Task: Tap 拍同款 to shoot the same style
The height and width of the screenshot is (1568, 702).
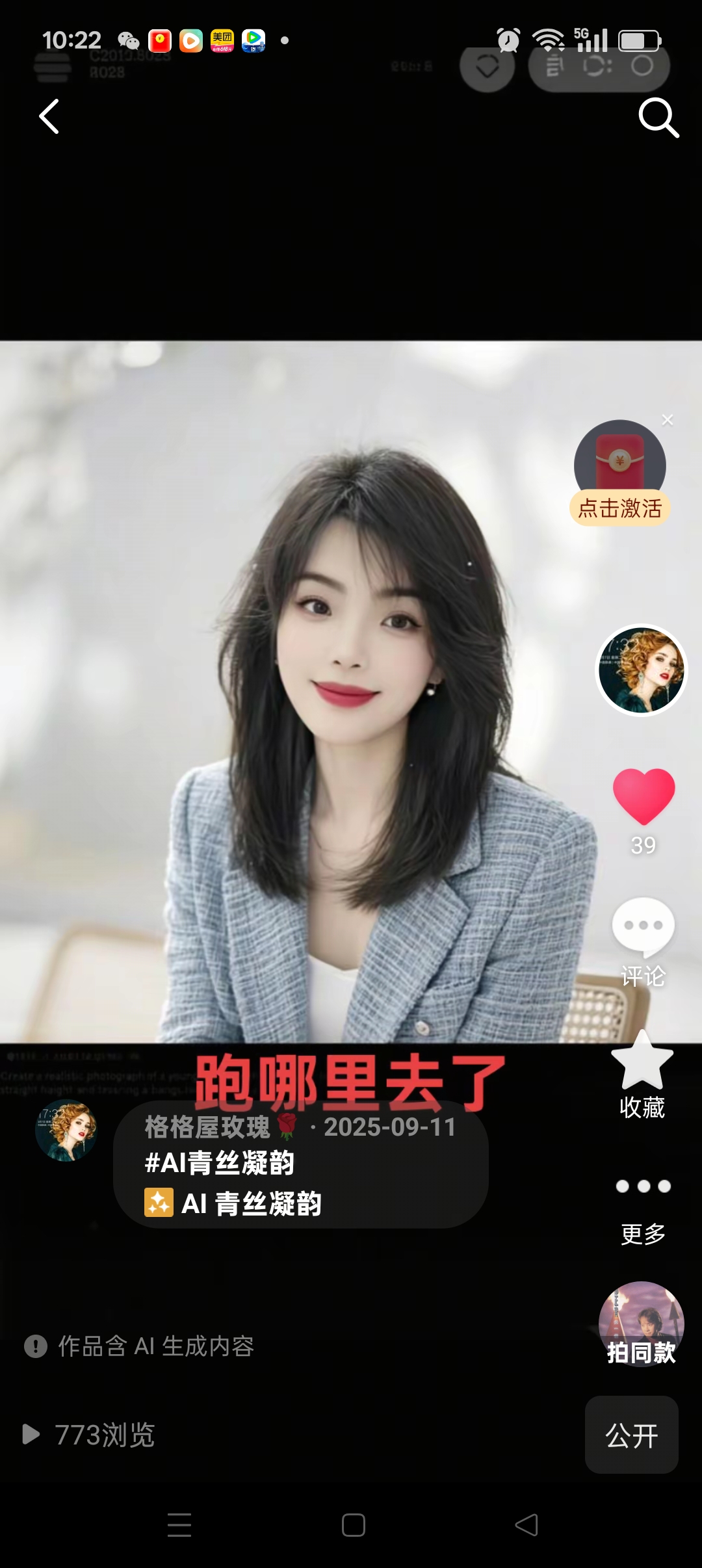Action: pyautogui.click(x=641, y=1324)
